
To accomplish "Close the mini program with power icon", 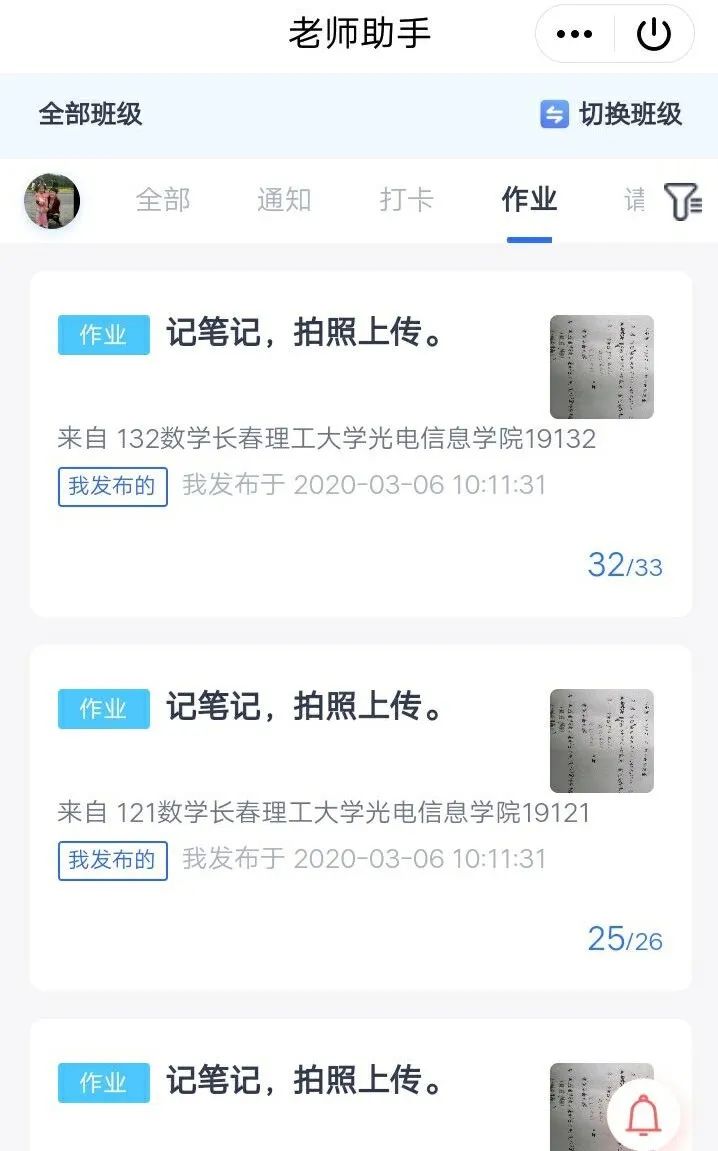I will (x=654, y=34).
